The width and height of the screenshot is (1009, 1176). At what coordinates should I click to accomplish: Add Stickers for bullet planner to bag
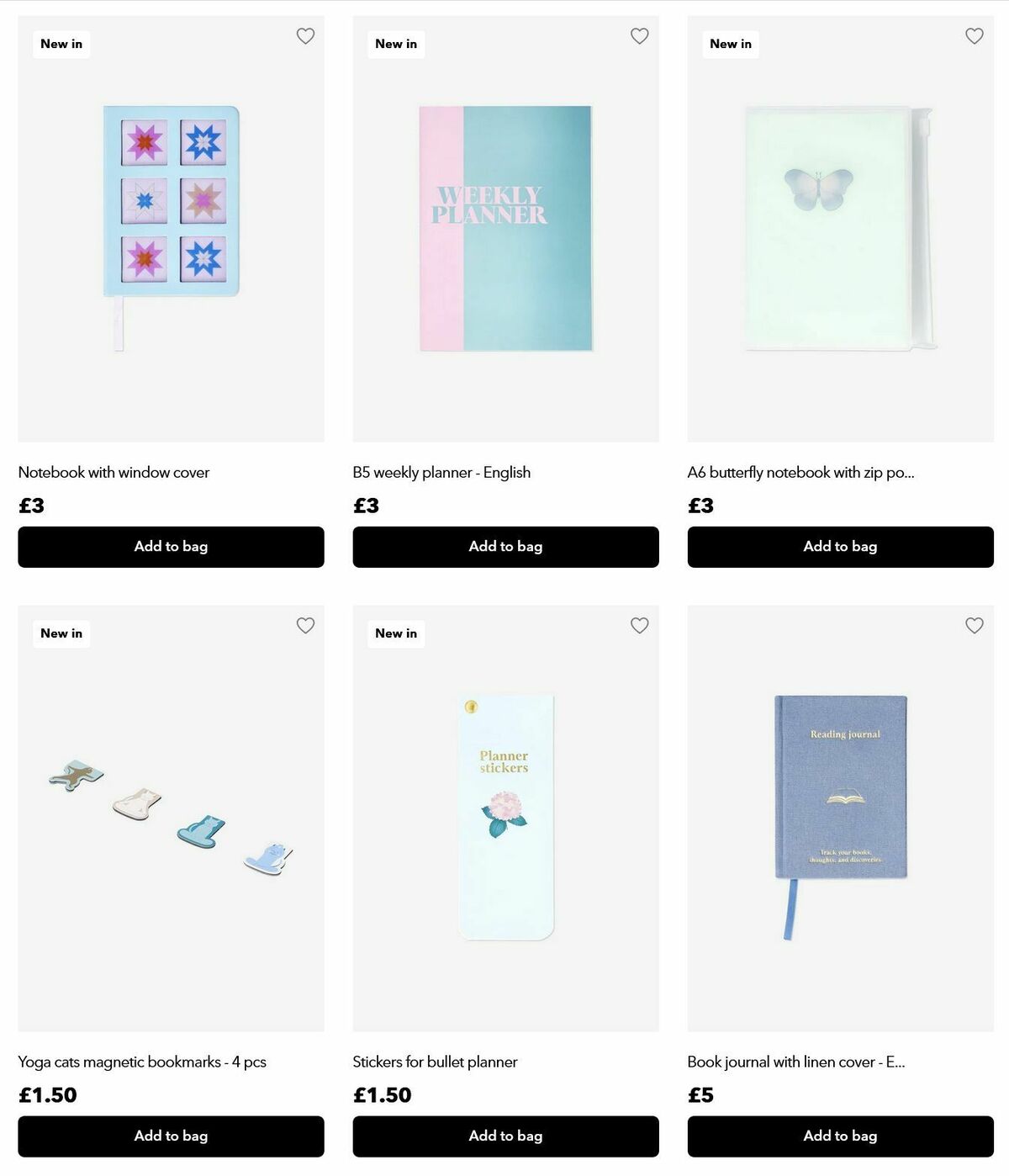[505, 1136]
